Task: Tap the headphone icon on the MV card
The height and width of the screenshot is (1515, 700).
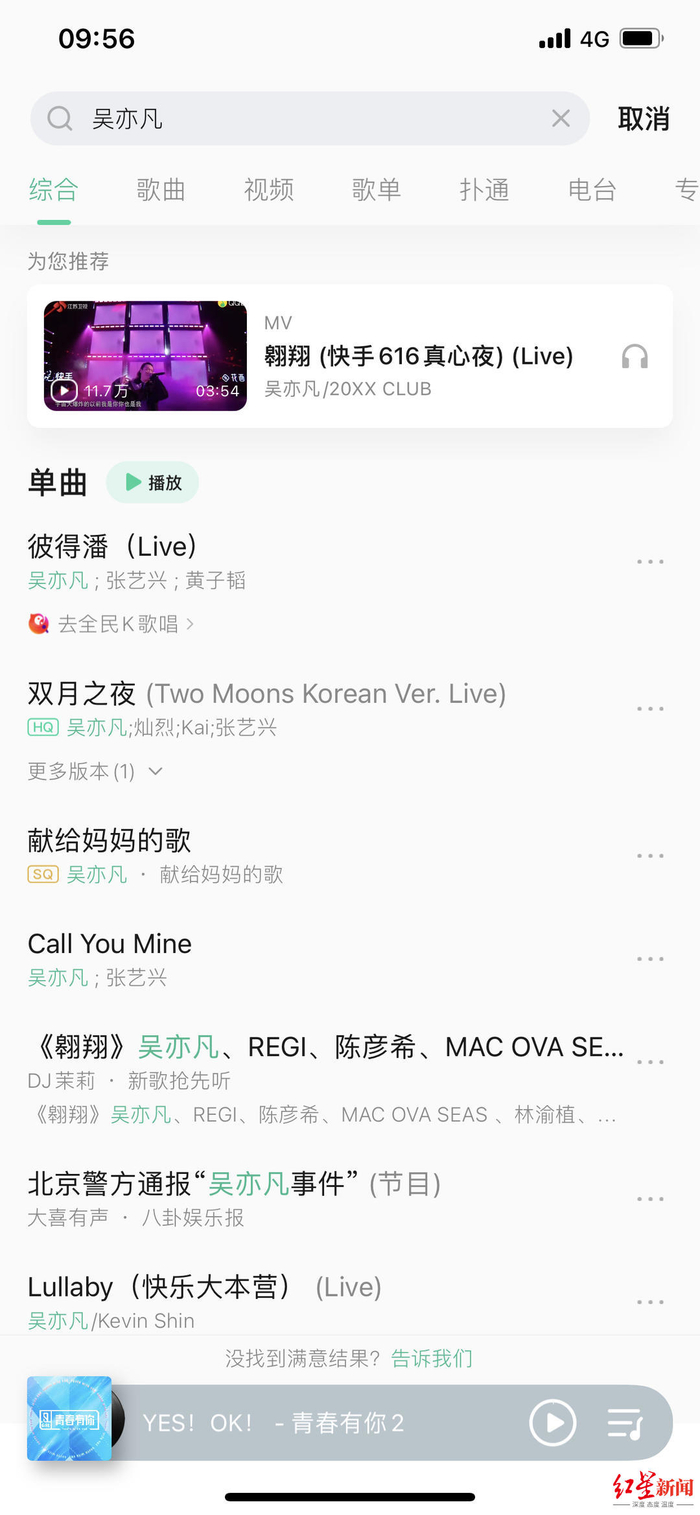Action: (x=635, y=356)
